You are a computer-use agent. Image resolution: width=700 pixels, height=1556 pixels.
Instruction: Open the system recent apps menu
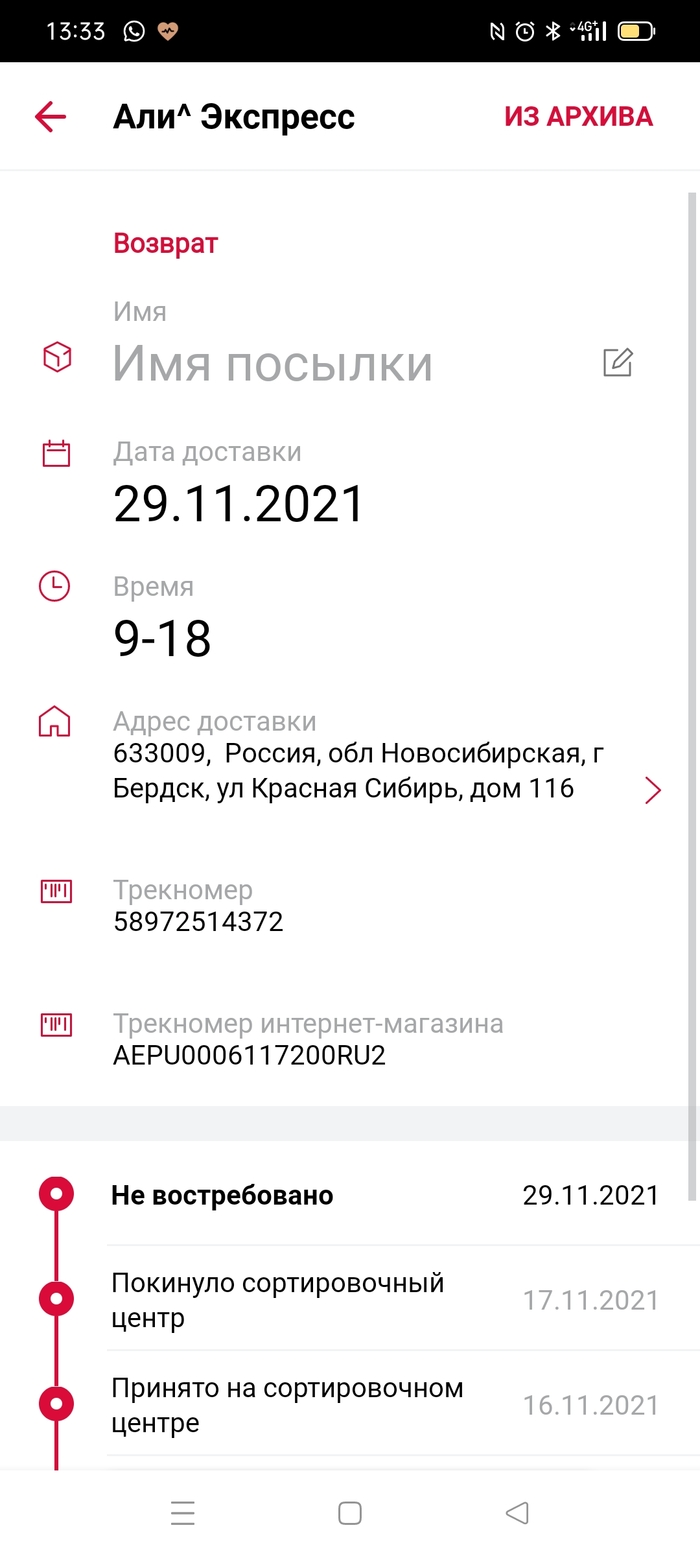pyautogui.click(x=183, y=1513)
